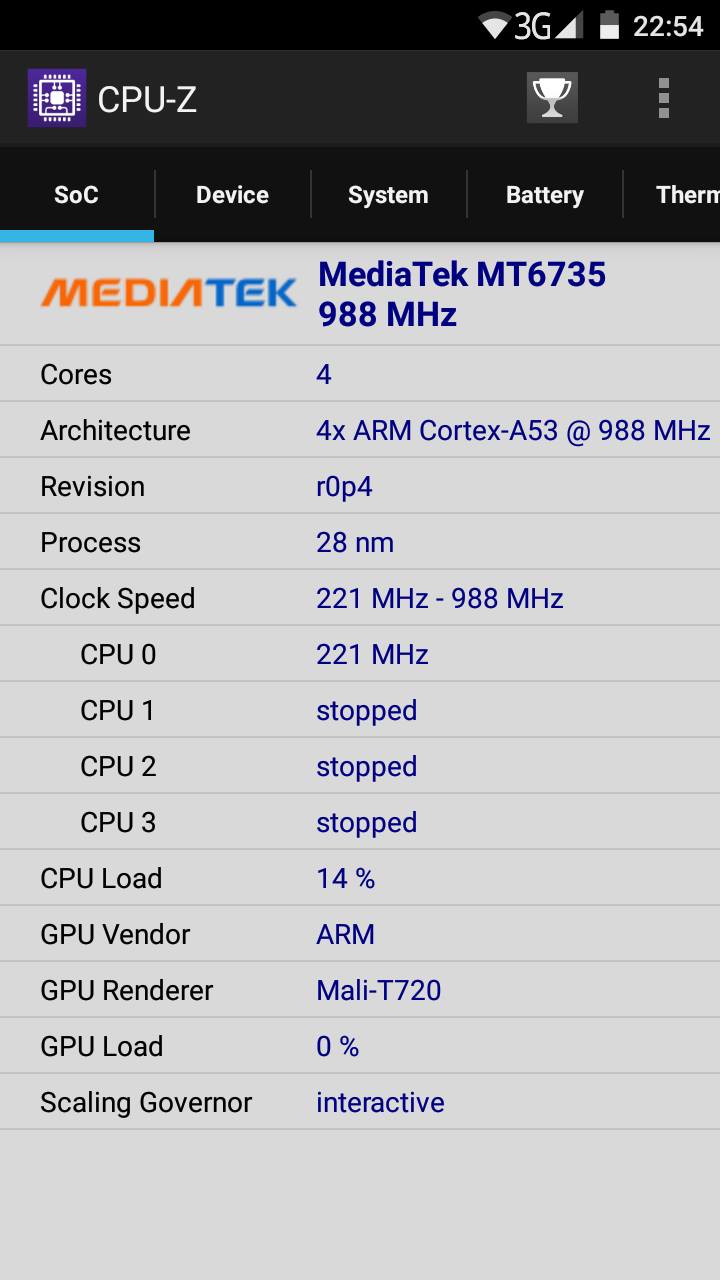The height and width of the screenshot is (1280, 720).
Task: Select the SoC tab
Action: click(76, 195)
